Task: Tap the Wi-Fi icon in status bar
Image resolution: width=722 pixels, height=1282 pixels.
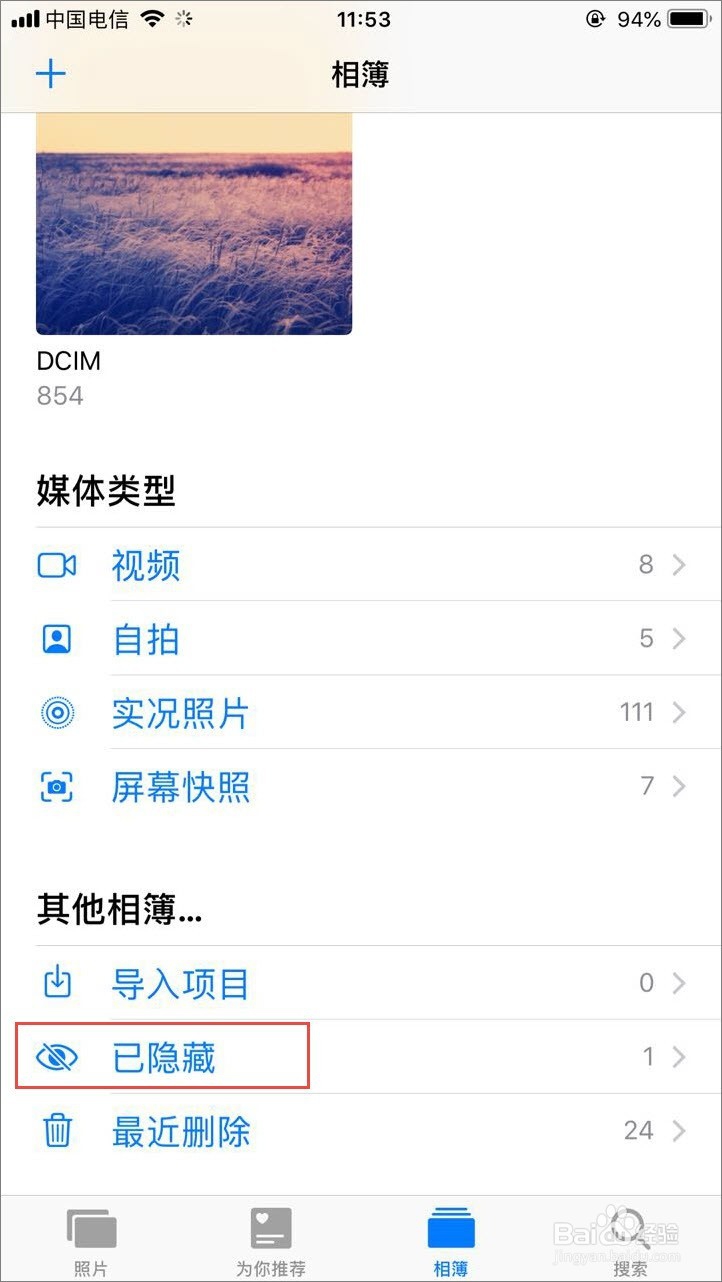Action: point(150,17)
